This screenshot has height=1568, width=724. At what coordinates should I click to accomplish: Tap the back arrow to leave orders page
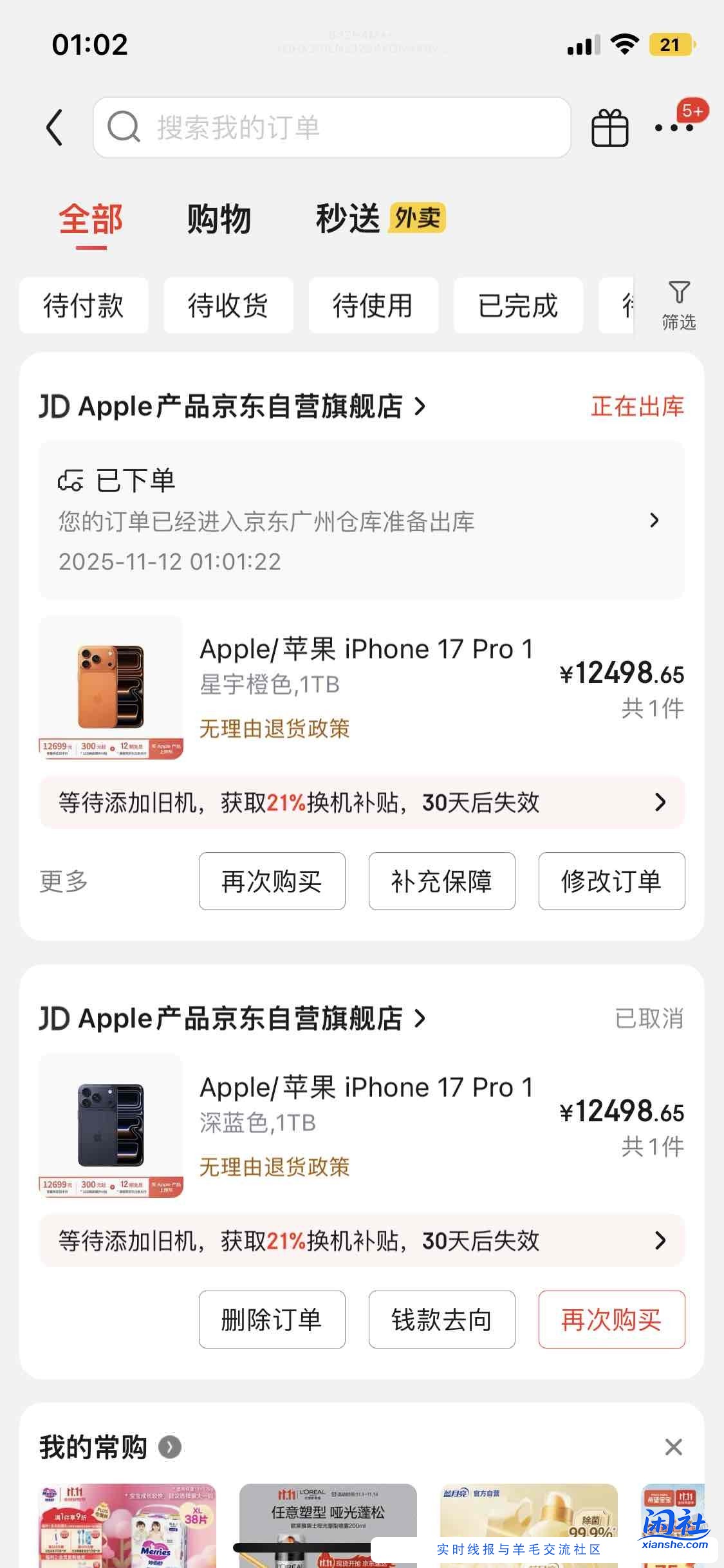point(54,127)
